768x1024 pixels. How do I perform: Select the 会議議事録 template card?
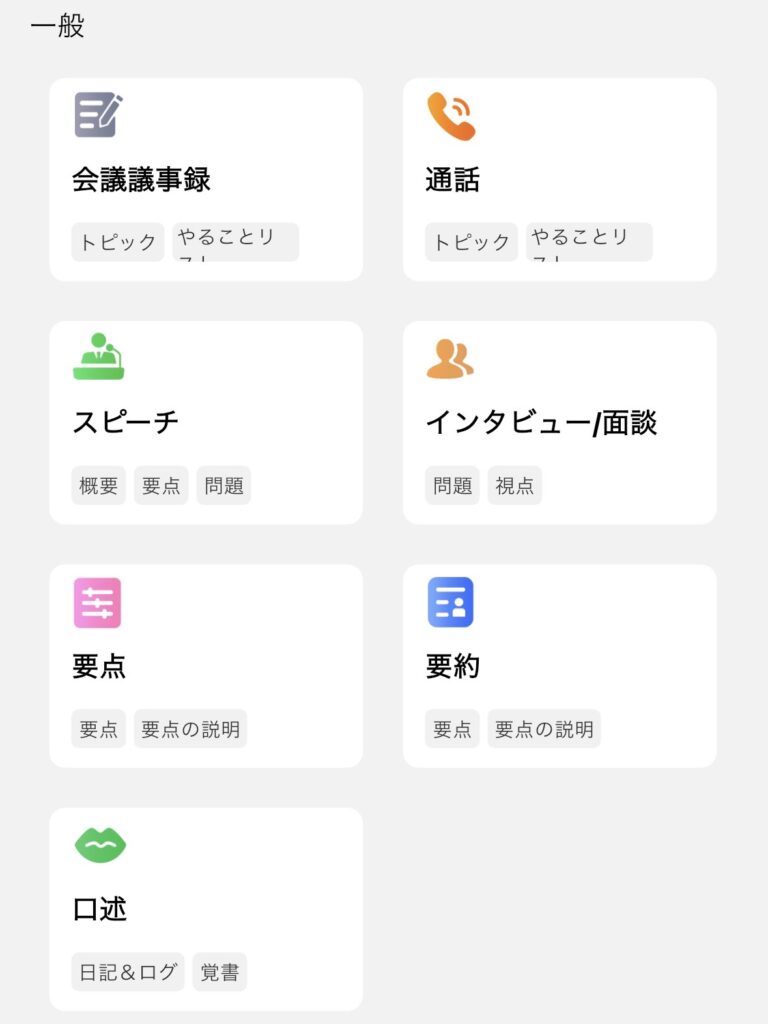[x=205, y=179]
